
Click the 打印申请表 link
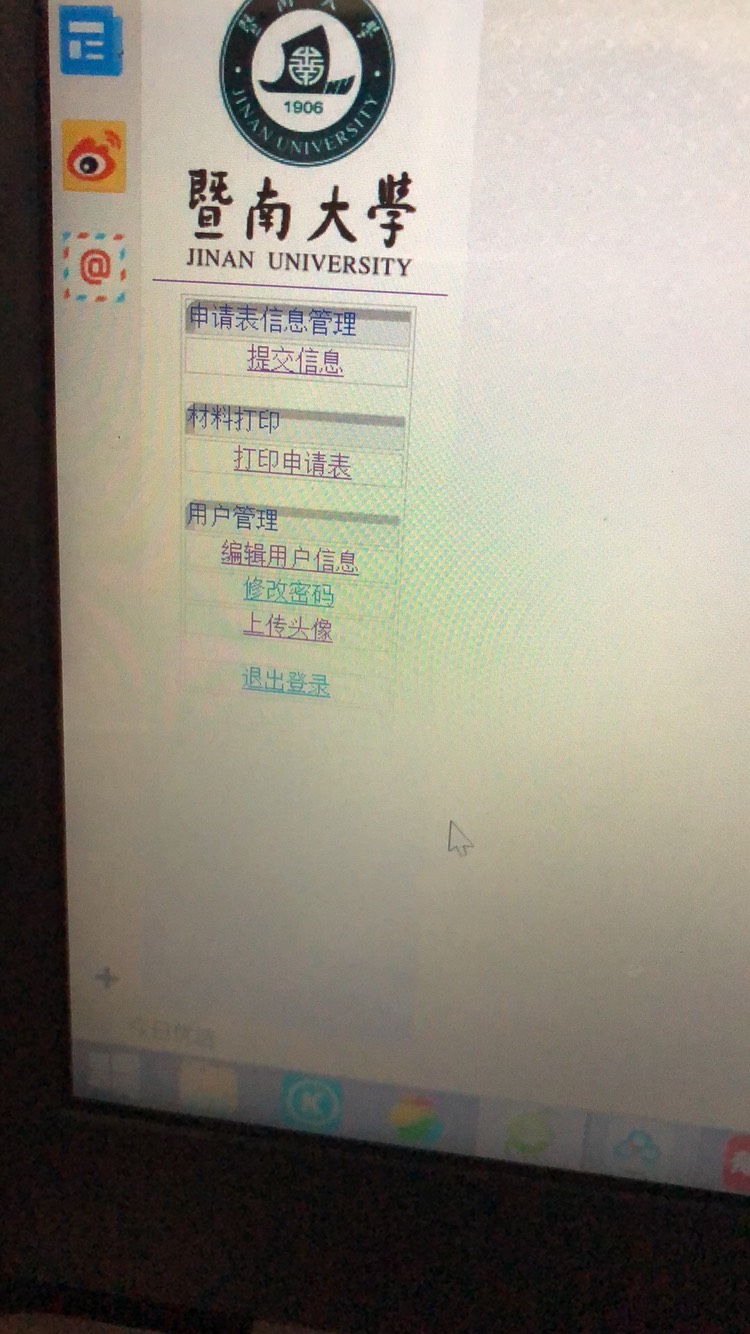[x=292, y=463]
